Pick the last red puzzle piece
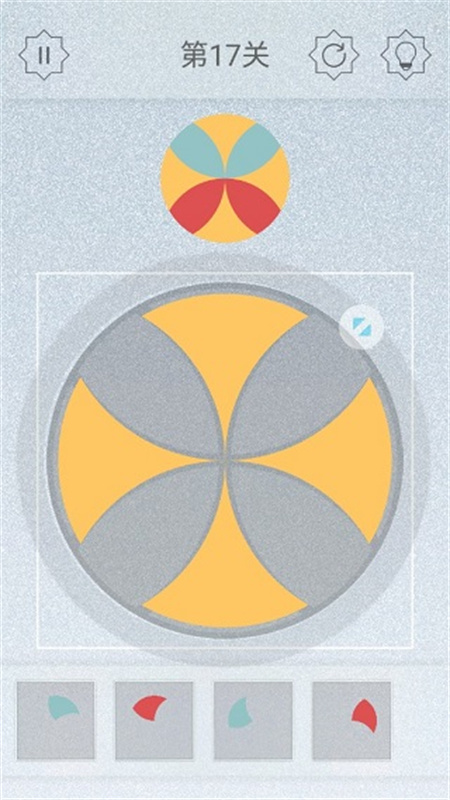The height and width of the screenshot is (800, 450). coord(352,720)
